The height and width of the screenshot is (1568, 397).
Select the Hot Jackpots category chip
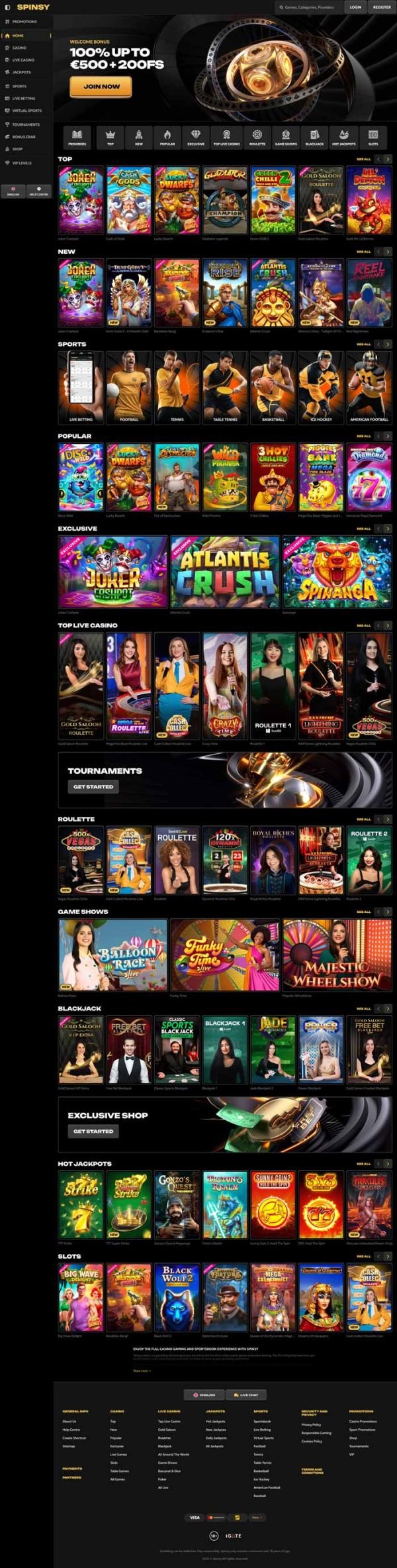344,137
